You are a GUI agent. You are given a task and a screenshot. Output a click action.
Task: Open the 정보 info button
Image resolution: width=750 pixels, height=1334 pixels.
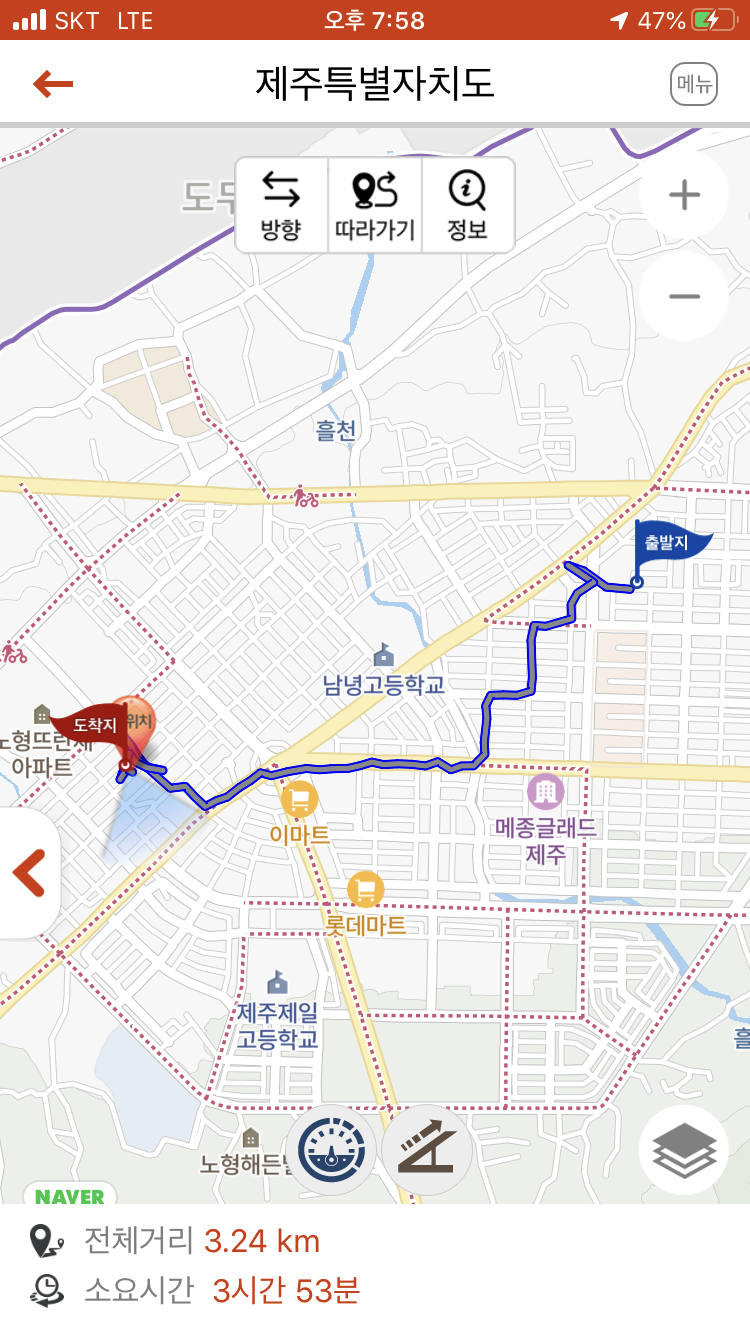click(467, 206)
